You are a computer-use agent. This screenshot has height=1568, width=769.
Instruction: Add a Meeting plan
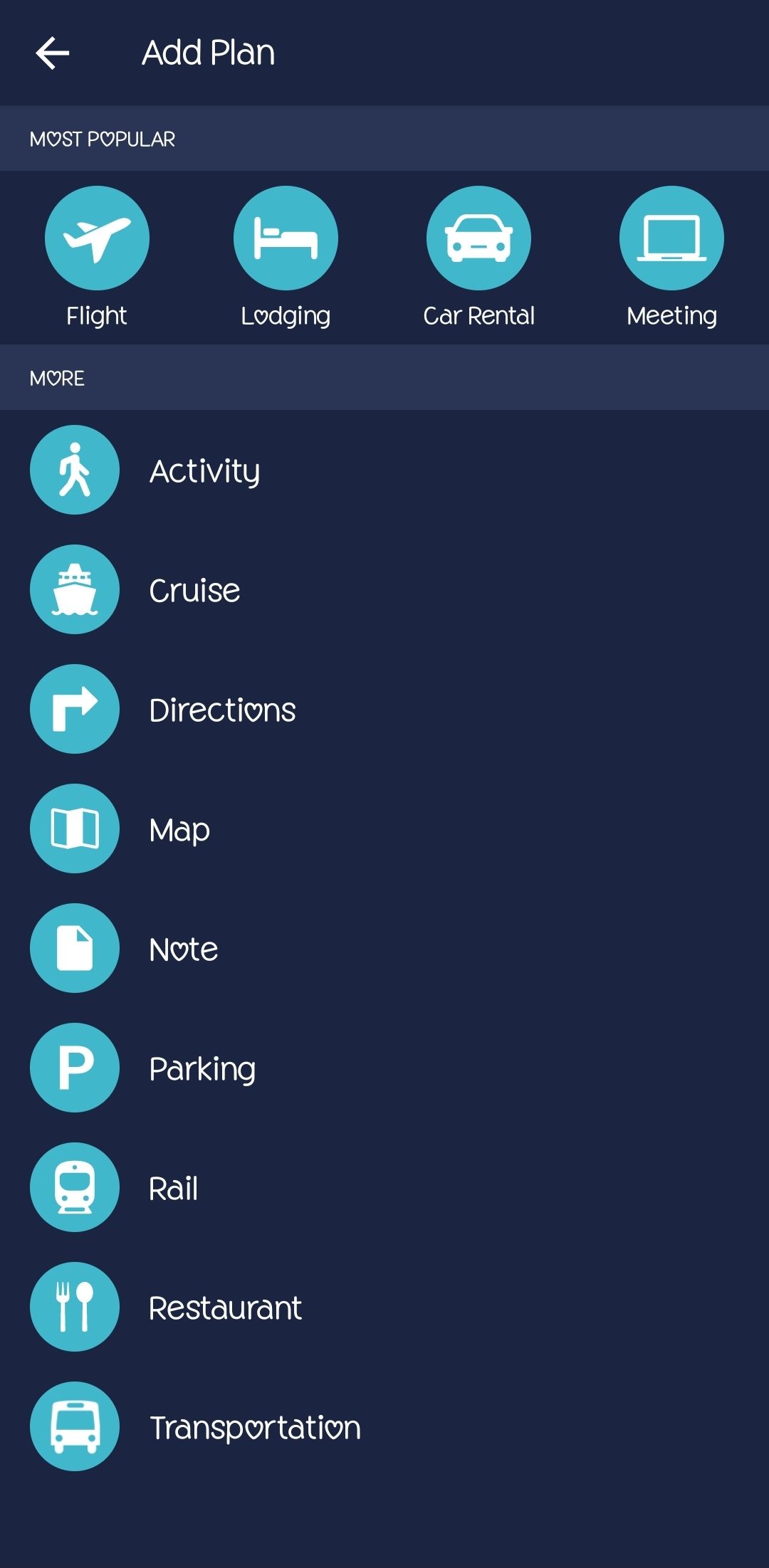[671, 257]
